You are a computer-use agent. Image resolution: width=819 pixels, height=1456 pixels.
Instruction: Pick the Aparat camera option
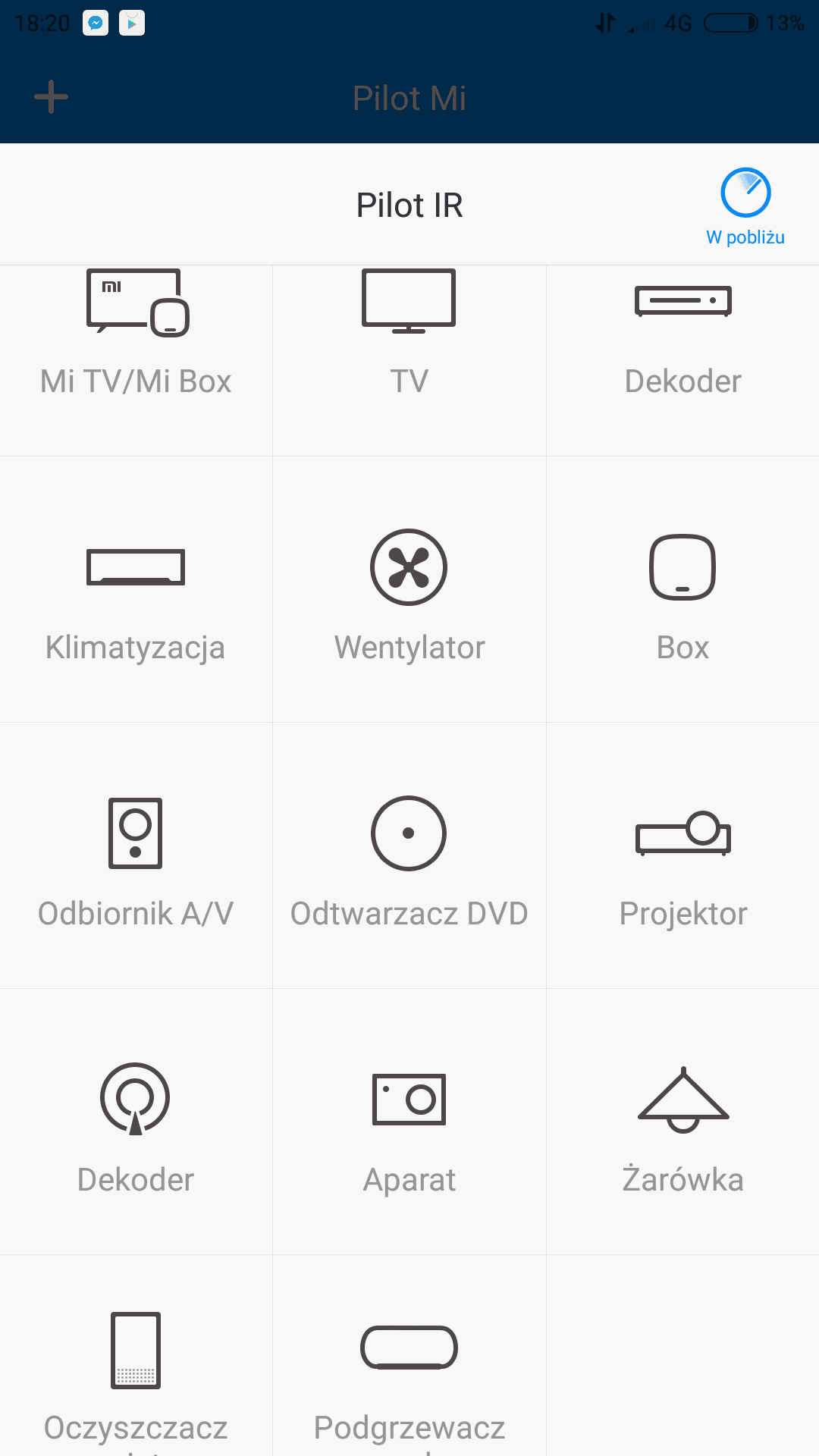tap(409, 1122)
